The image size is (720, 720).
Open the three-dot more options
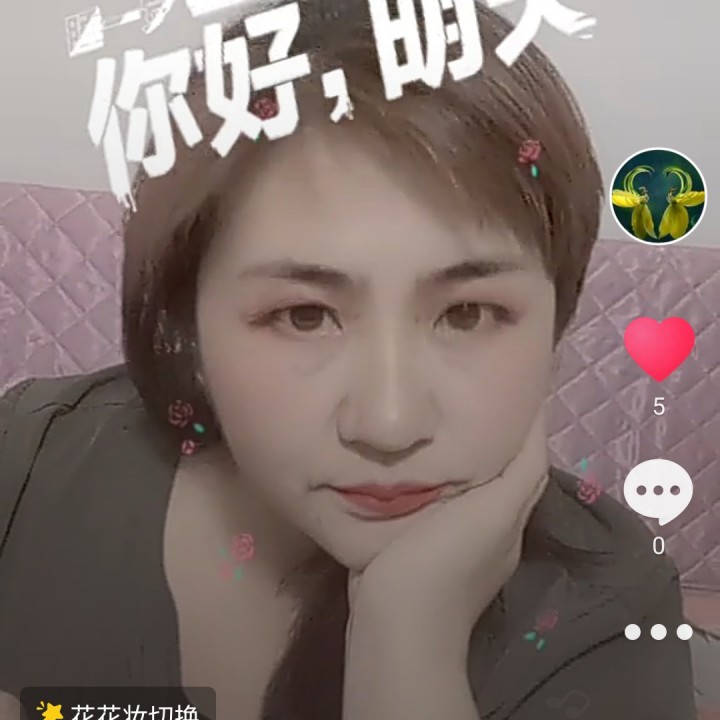pos(658,632)
